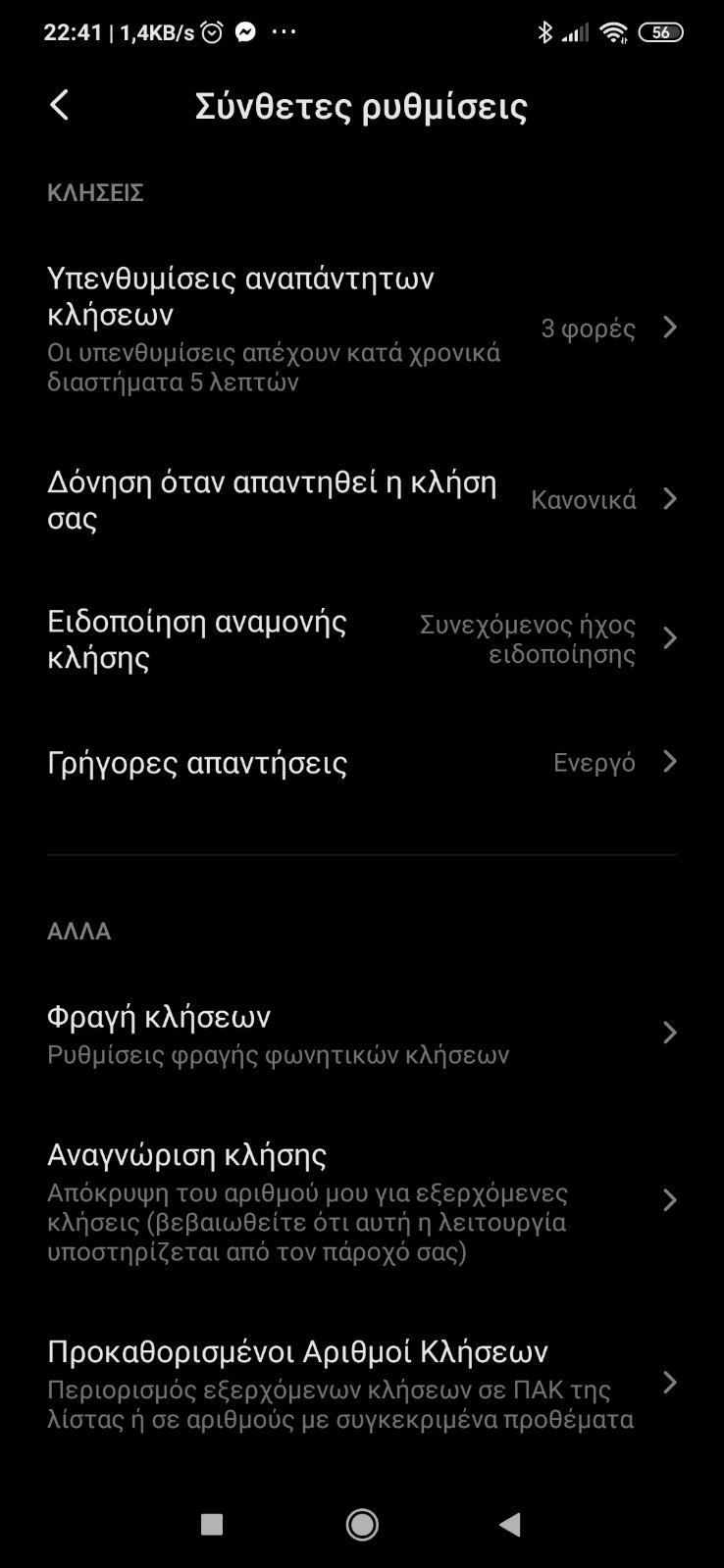Tap the system home button
Viewport: 724px width, 1568px height.
[362, 1524]
